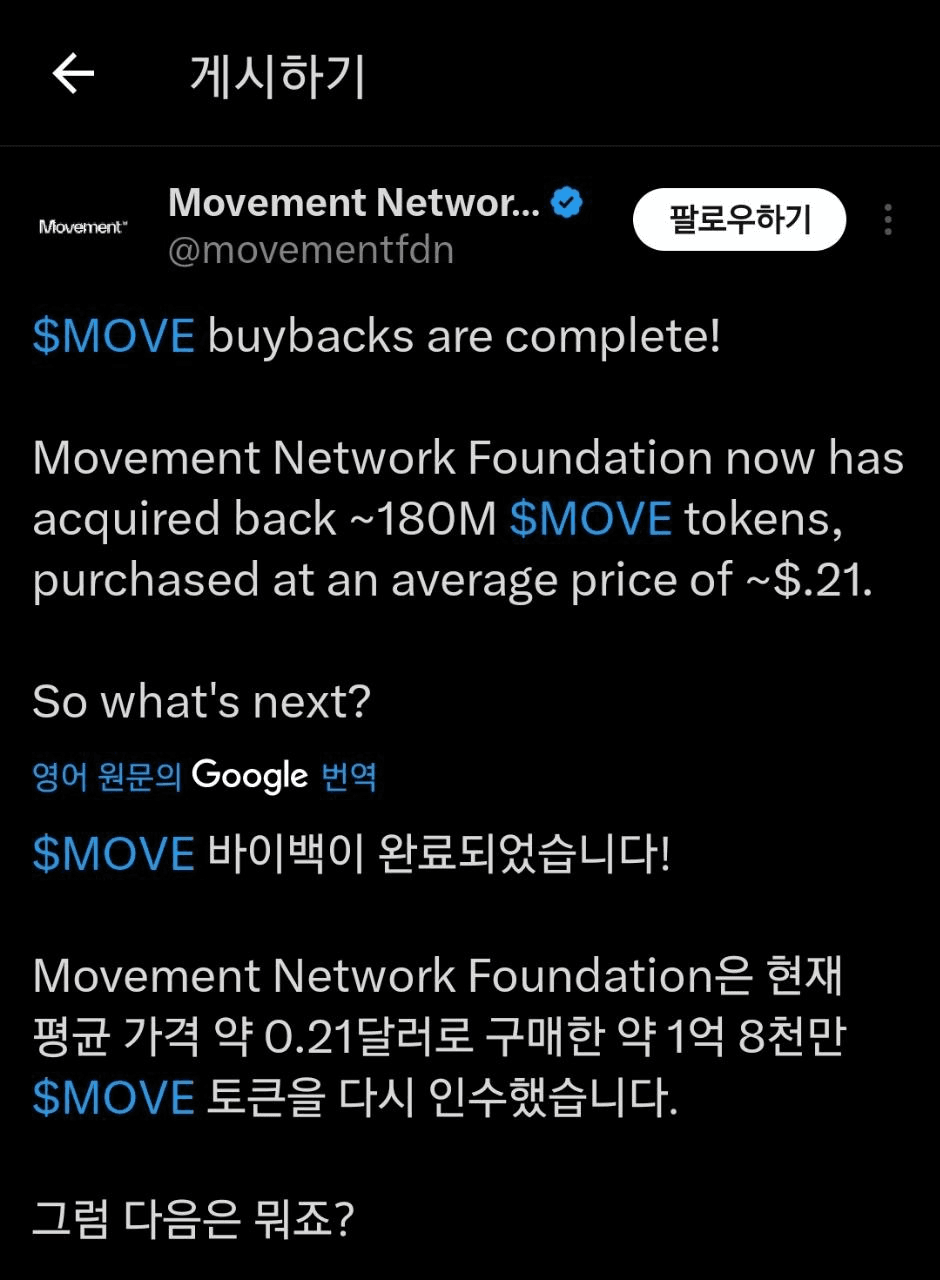
Task: Tap the 팔로우하기 follow button
Action: click(739, 219)
